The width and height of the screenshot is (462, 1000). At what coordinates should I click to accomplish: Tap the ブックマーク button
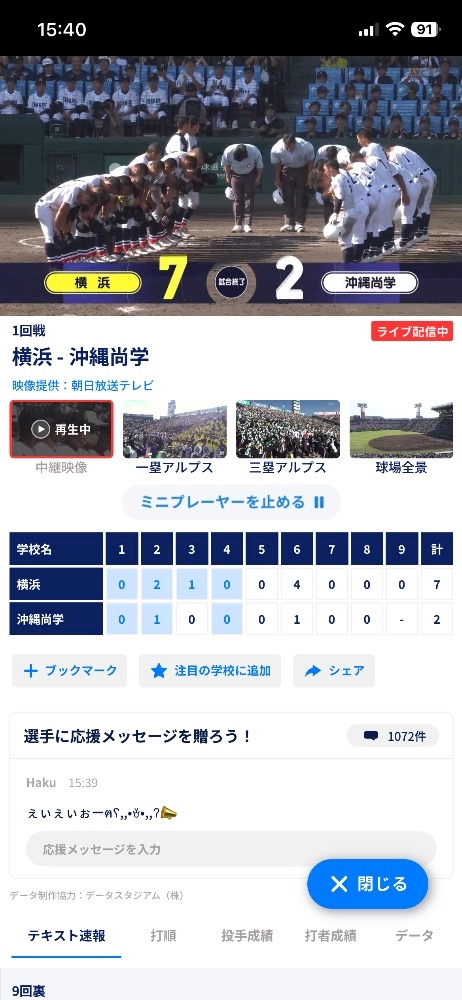pos(70,670)
